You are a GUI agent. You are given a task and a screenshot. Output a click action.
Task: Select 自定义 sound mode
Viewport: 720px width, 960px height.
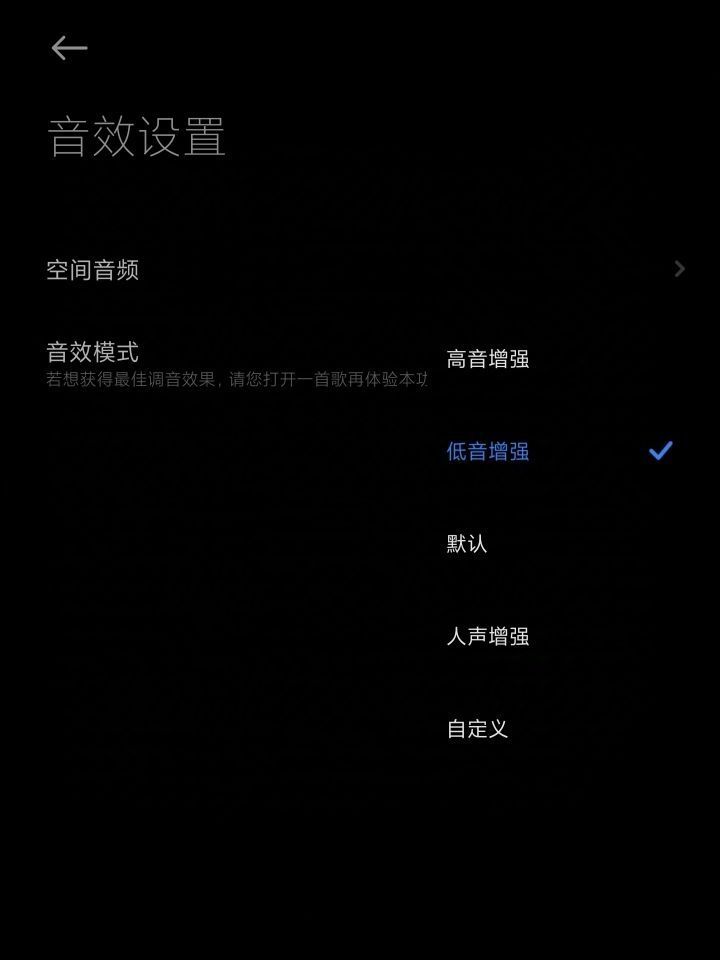pyautogui.click(x=478, y=729)
